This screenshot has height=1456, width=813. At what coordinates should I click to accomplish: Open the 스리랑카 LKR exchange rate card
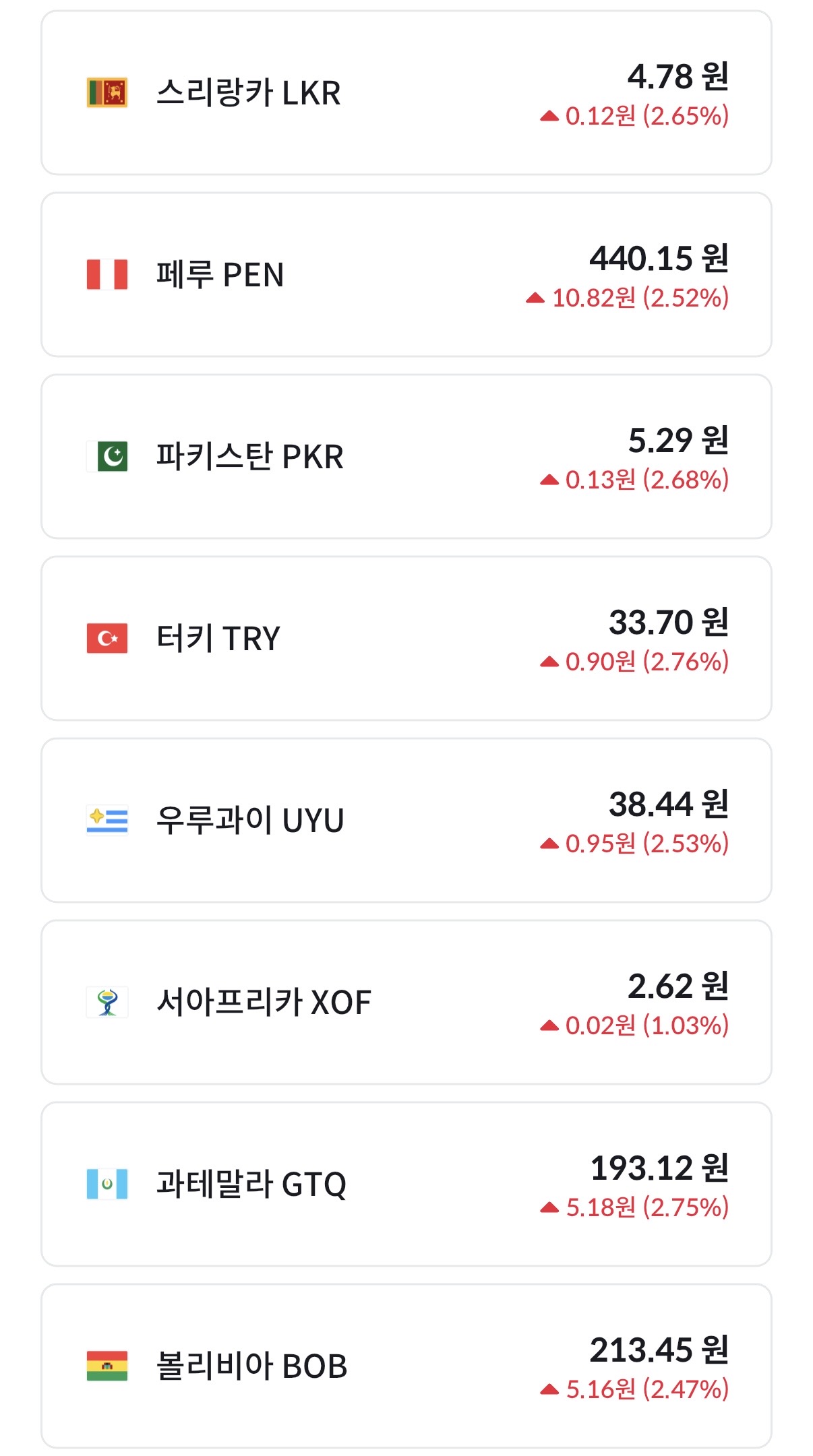(x=406, y=93)
